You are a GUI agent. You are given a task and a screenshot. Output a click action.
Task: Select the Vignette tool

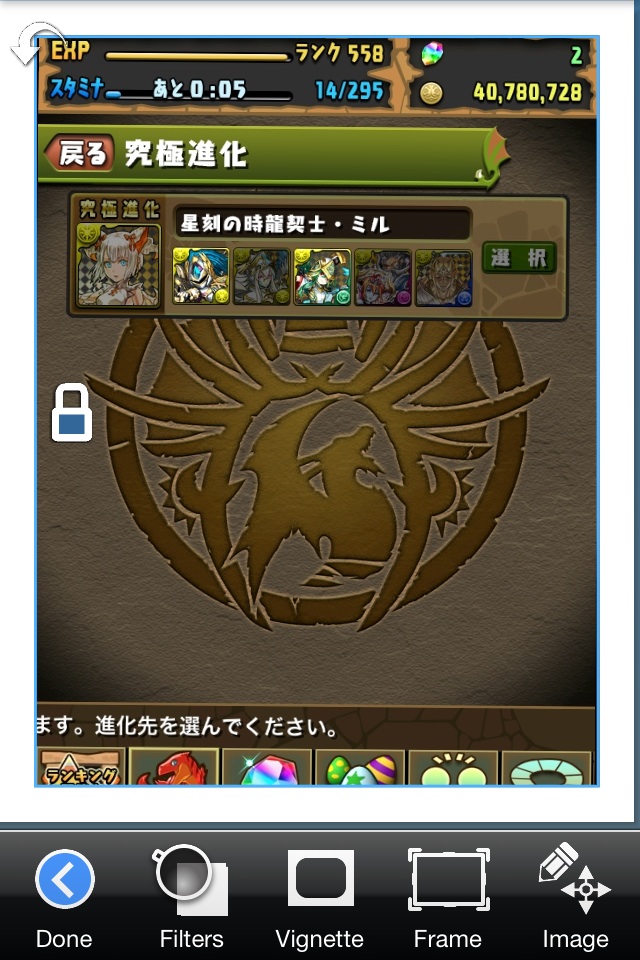[x=320, y=895]
